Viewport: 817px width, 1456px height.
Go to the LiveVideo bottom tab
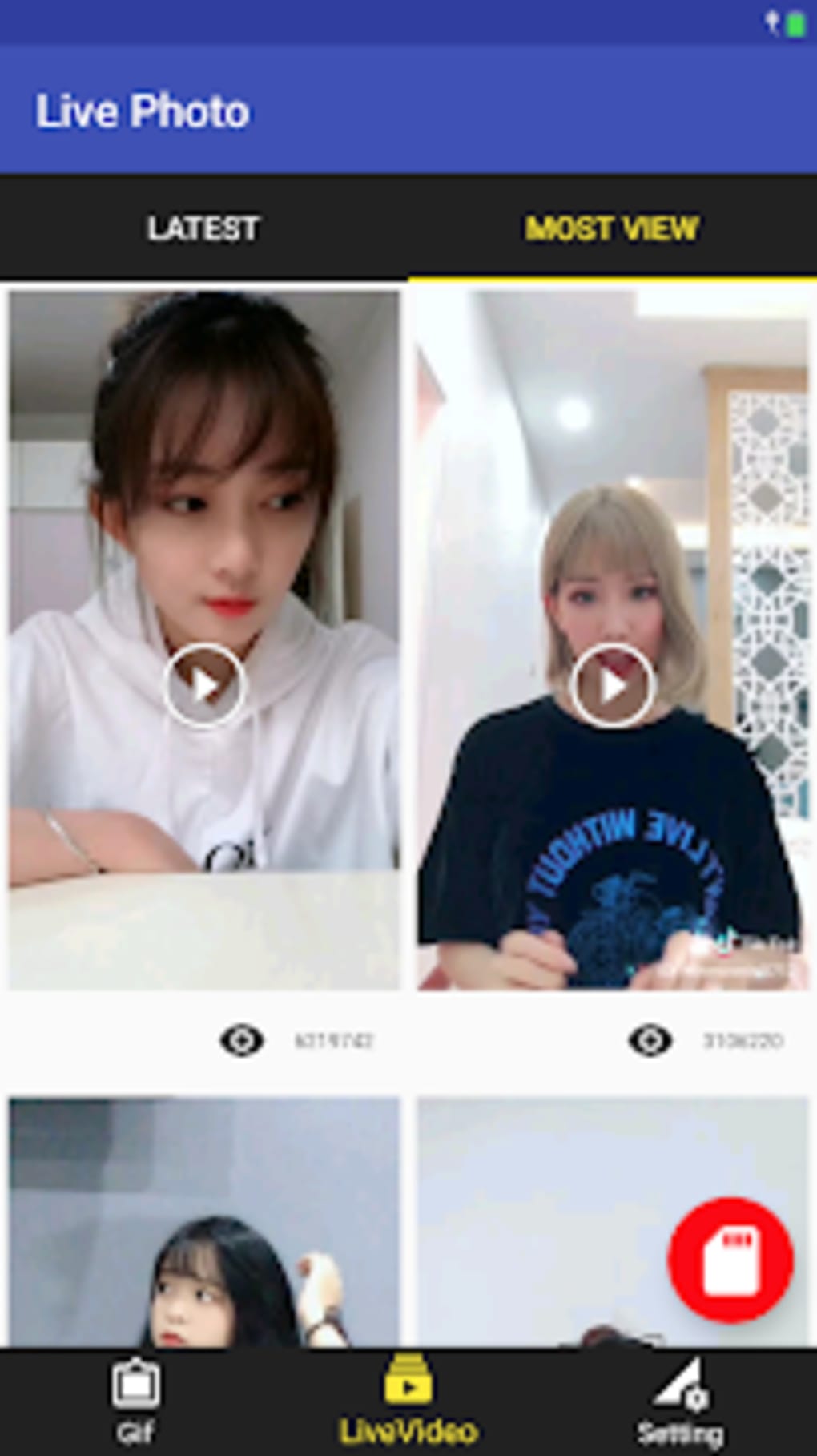[x=408, y=1402]
